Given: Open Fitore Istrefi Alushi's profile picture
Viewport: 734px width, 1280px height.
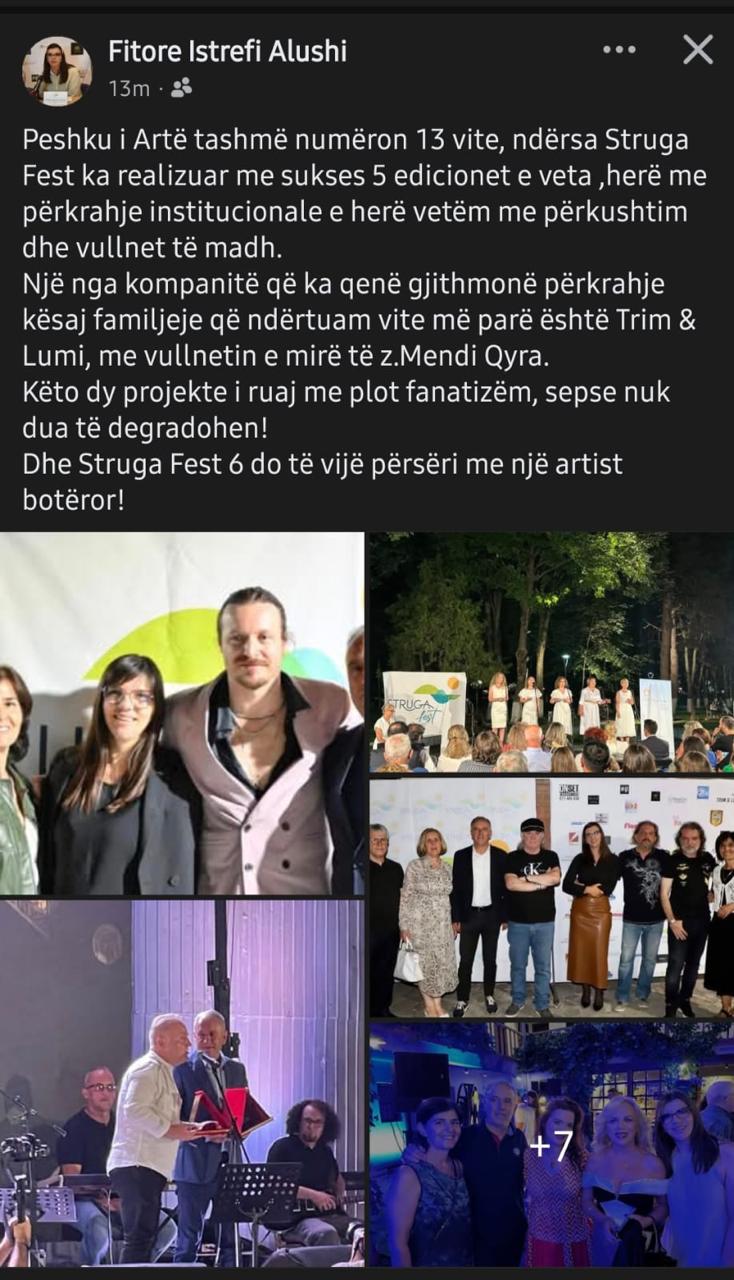Looking at the screenshot, I should click(57, 70).
